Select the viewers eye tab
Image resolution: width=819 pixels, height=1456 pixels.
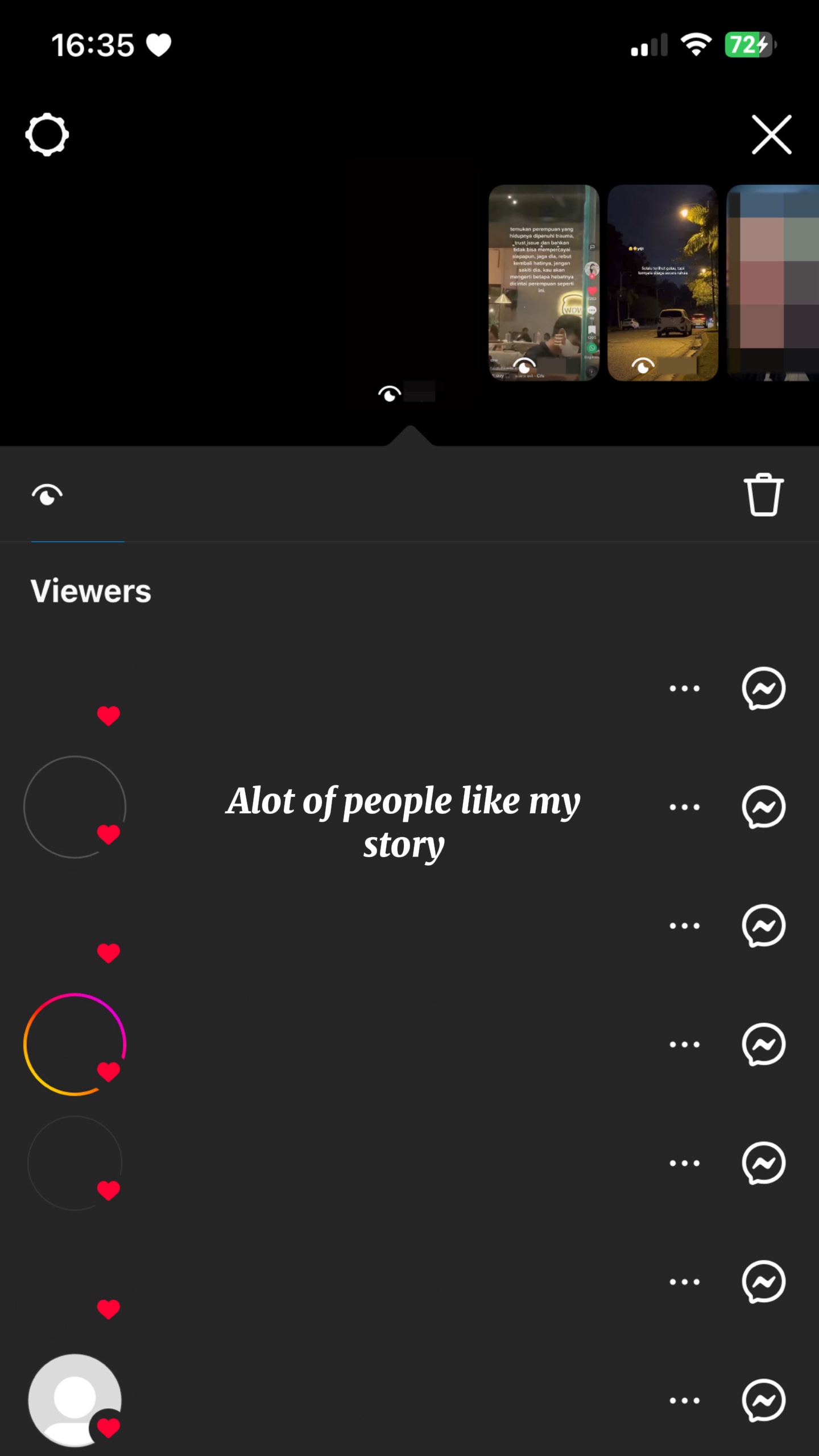pyautogui.click(x=47, y=495)
